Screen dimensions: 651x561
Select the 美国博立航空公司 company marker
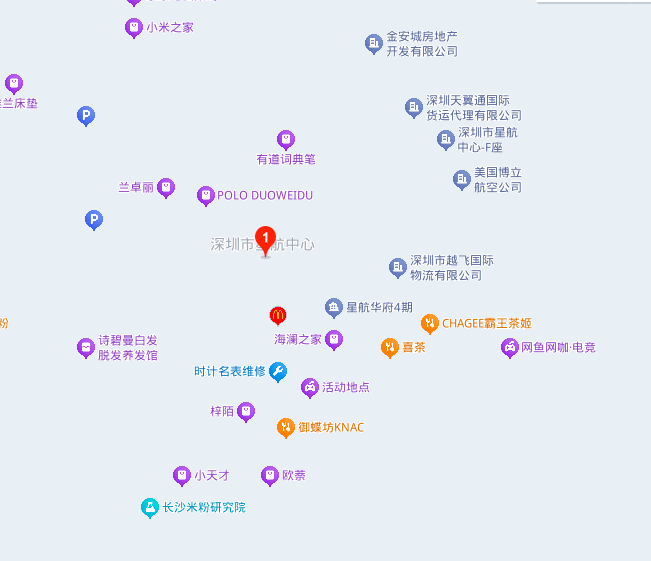point(462,179)
